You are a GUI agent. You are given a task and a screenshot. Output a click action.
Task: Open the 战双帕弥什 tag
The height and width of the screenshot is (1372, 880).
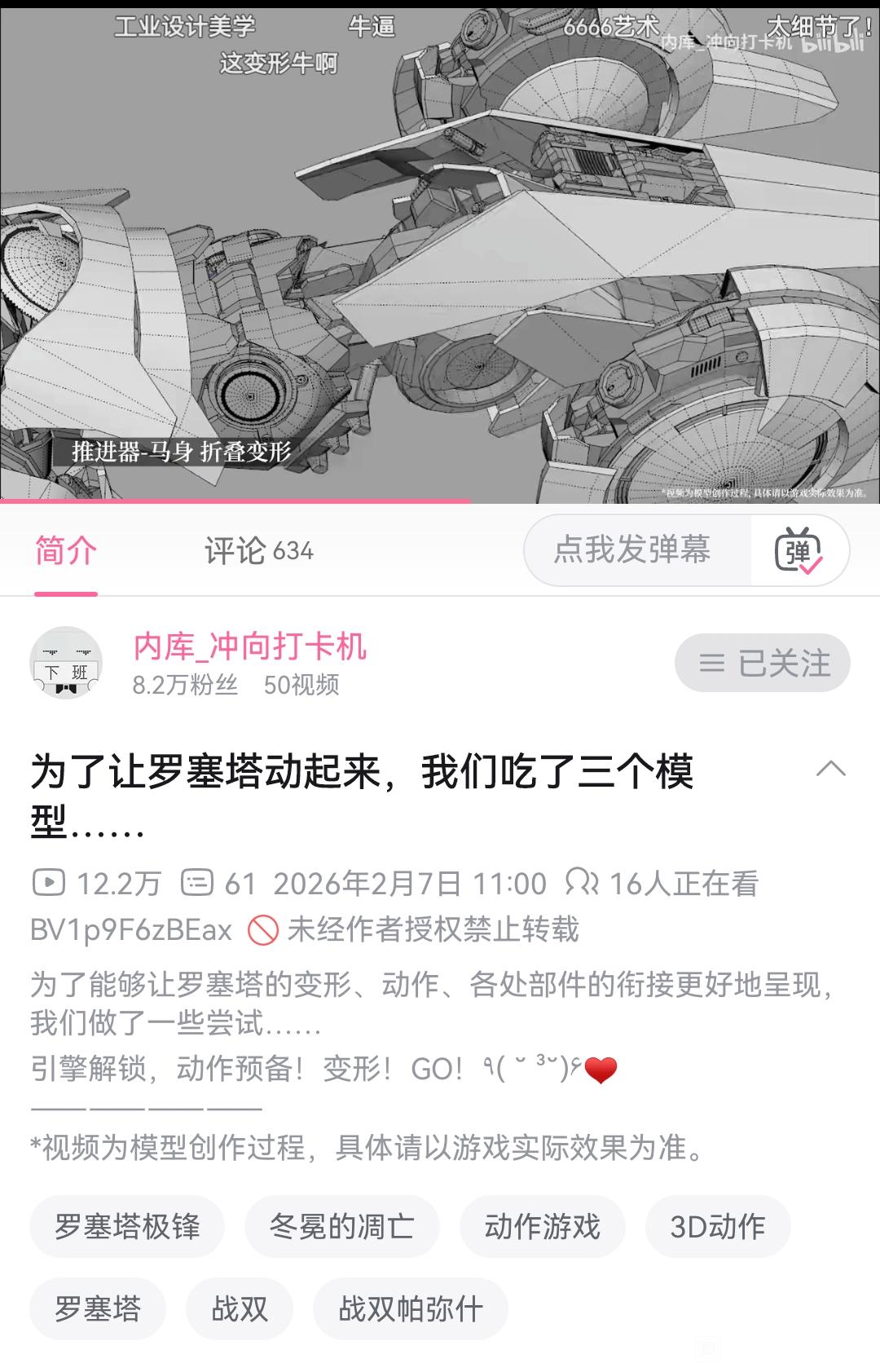coord(411,1308)
